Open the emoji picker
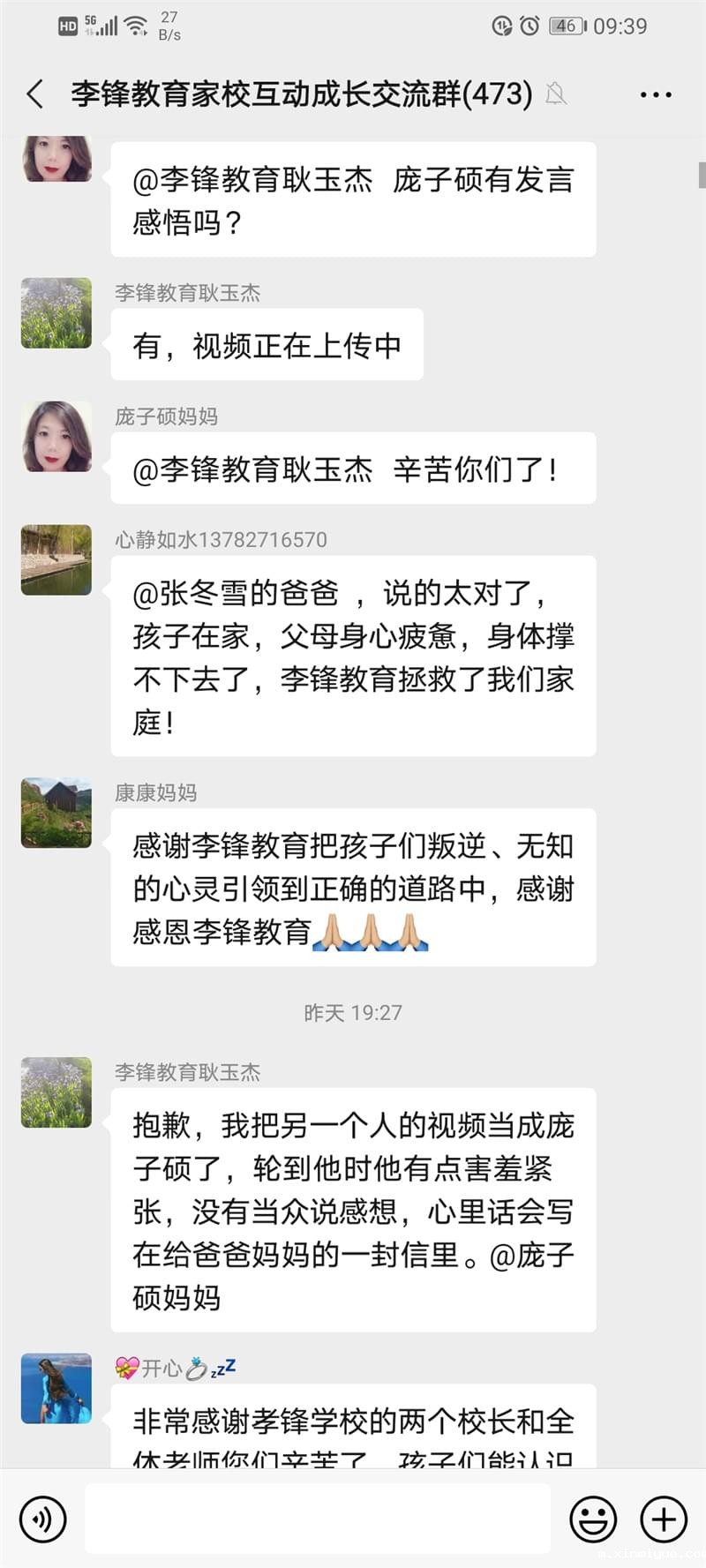This screenshot has height=1568, width=706. coord(593,1519)
